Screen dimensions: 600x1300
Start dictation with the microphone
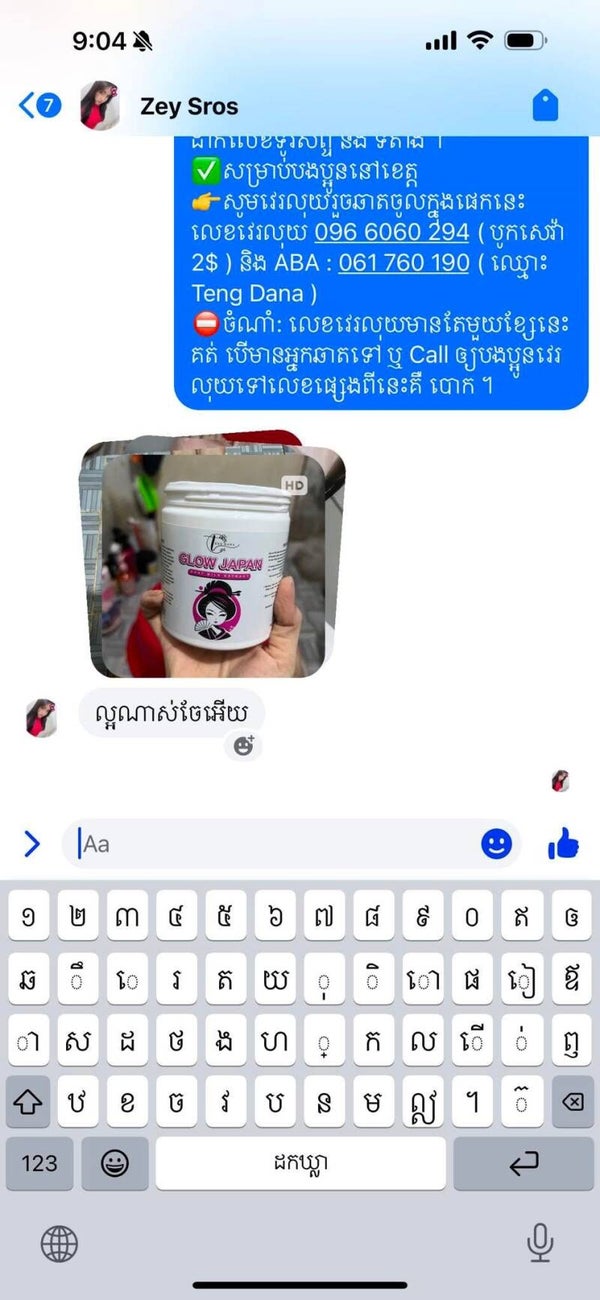click(540, 1243)
